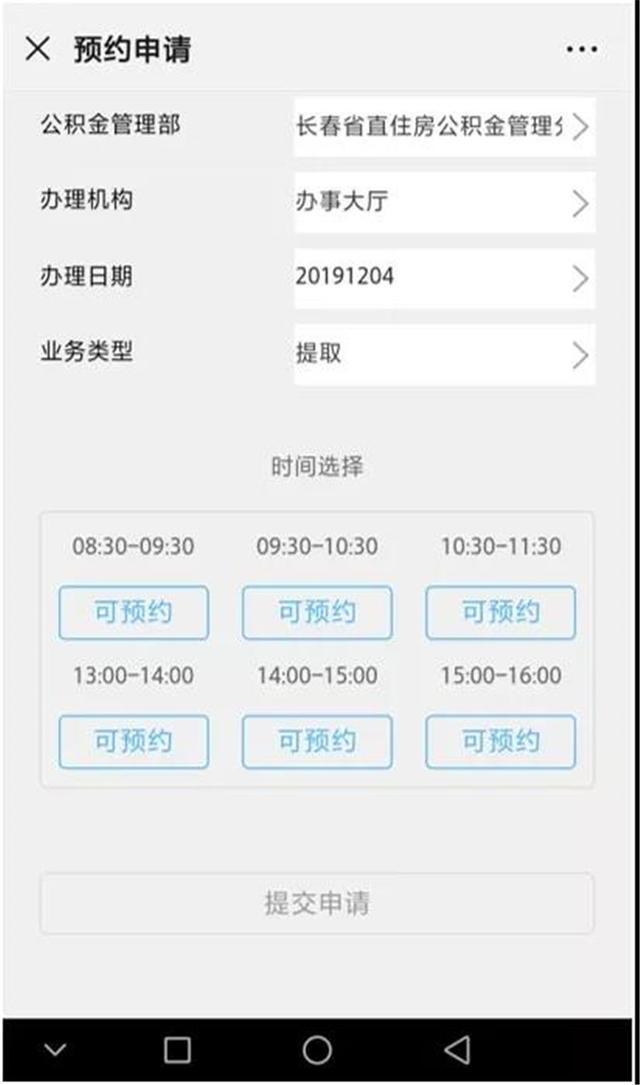Viewport: 640px width, 1085px height.
Task: Reserve the 10:30-11:30 slot
Action: [x=500, y=612]
